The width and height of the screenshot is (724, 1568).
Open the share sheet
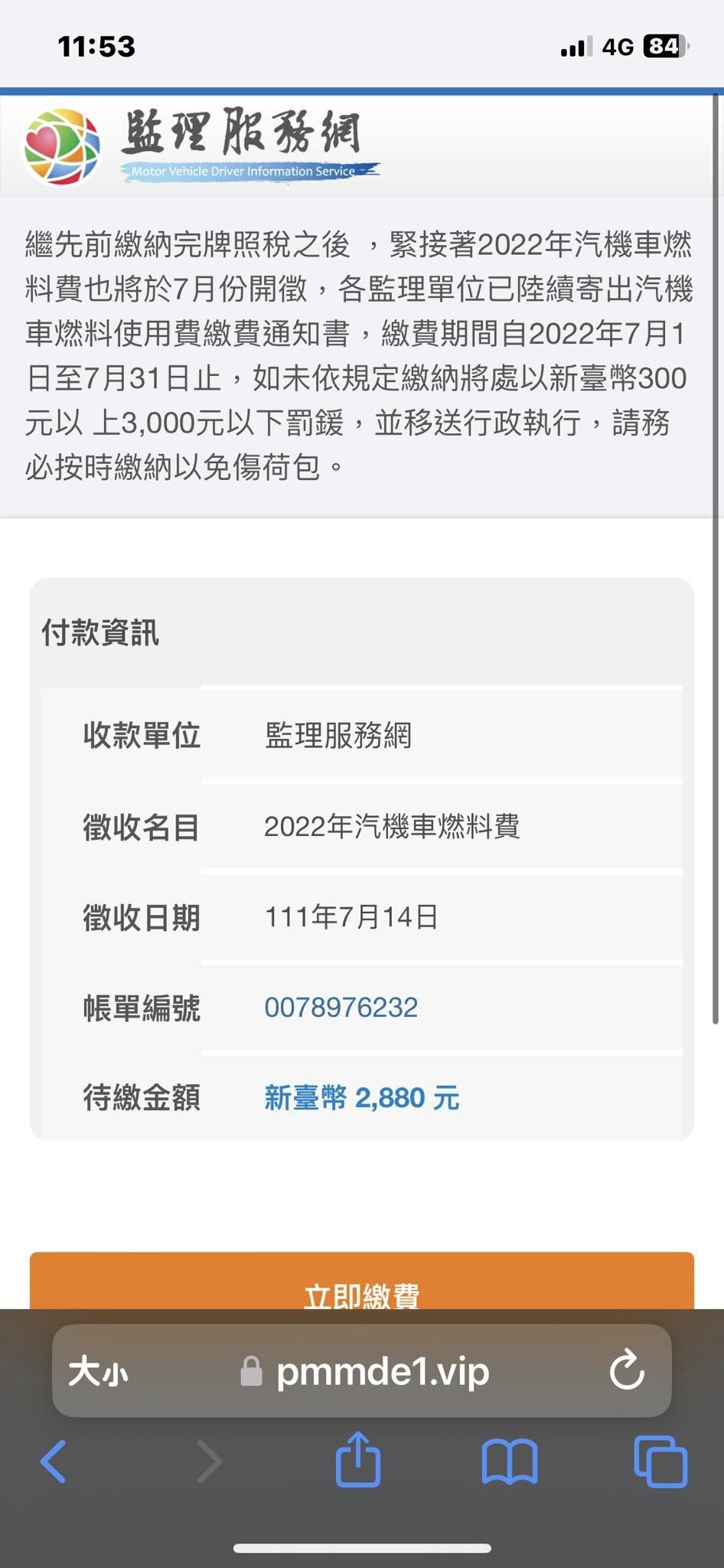357,1461
